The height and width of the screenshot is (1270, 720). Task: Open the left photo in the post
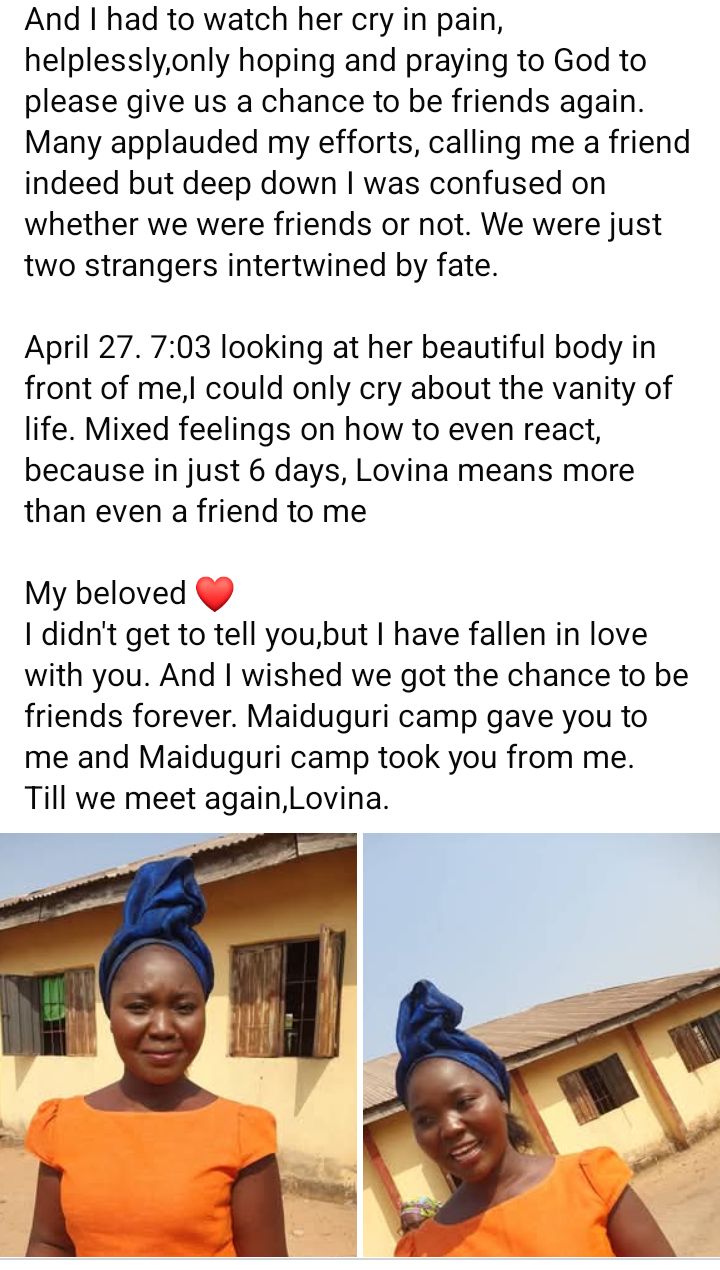click(178, 1044)
